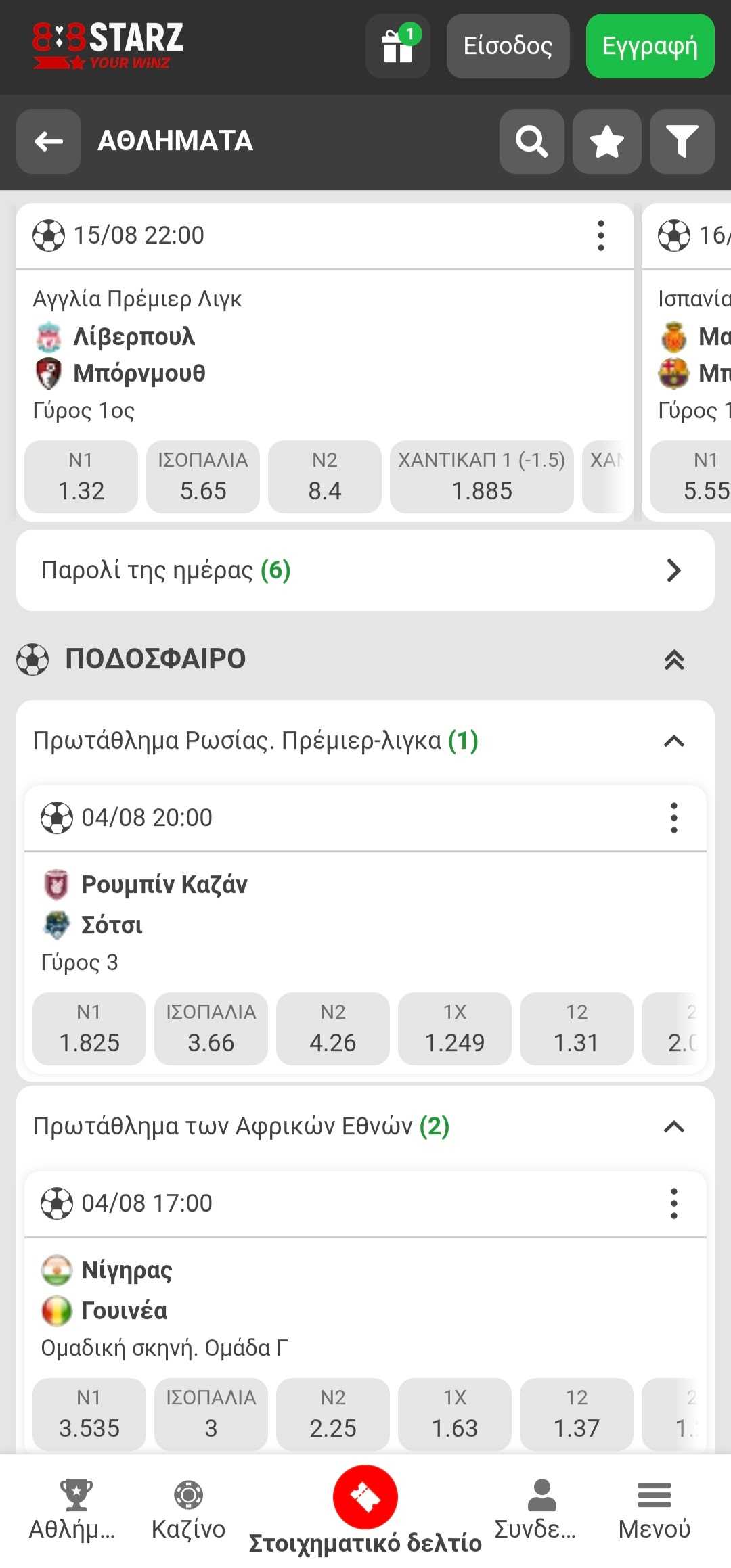Select N1 odds 1.32 for Λίβερπουλ

pyautogui.click(x=81, y=477)
